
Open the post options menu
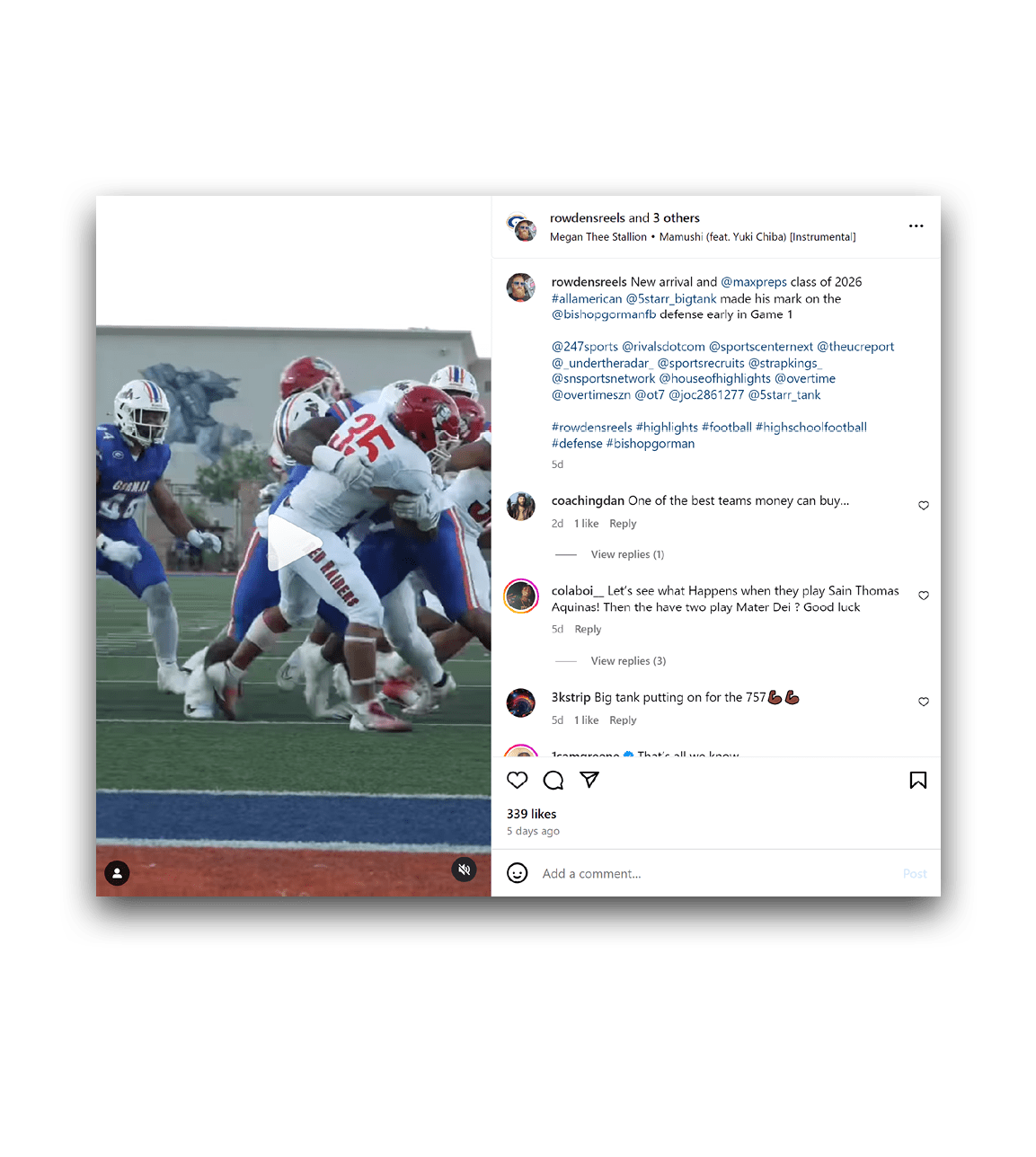[916, 226]
